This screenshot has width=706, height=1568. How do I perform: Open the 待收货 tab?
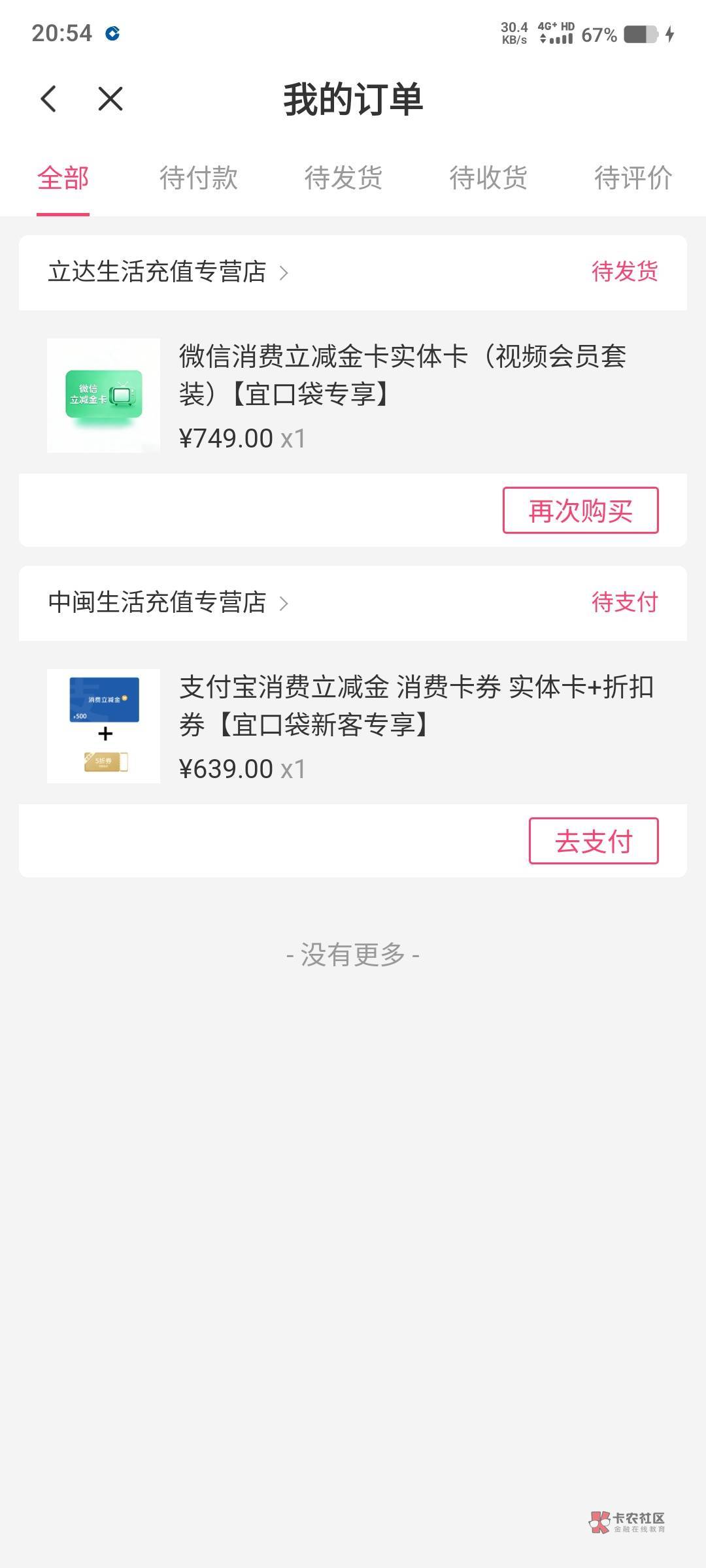(488, 178)
